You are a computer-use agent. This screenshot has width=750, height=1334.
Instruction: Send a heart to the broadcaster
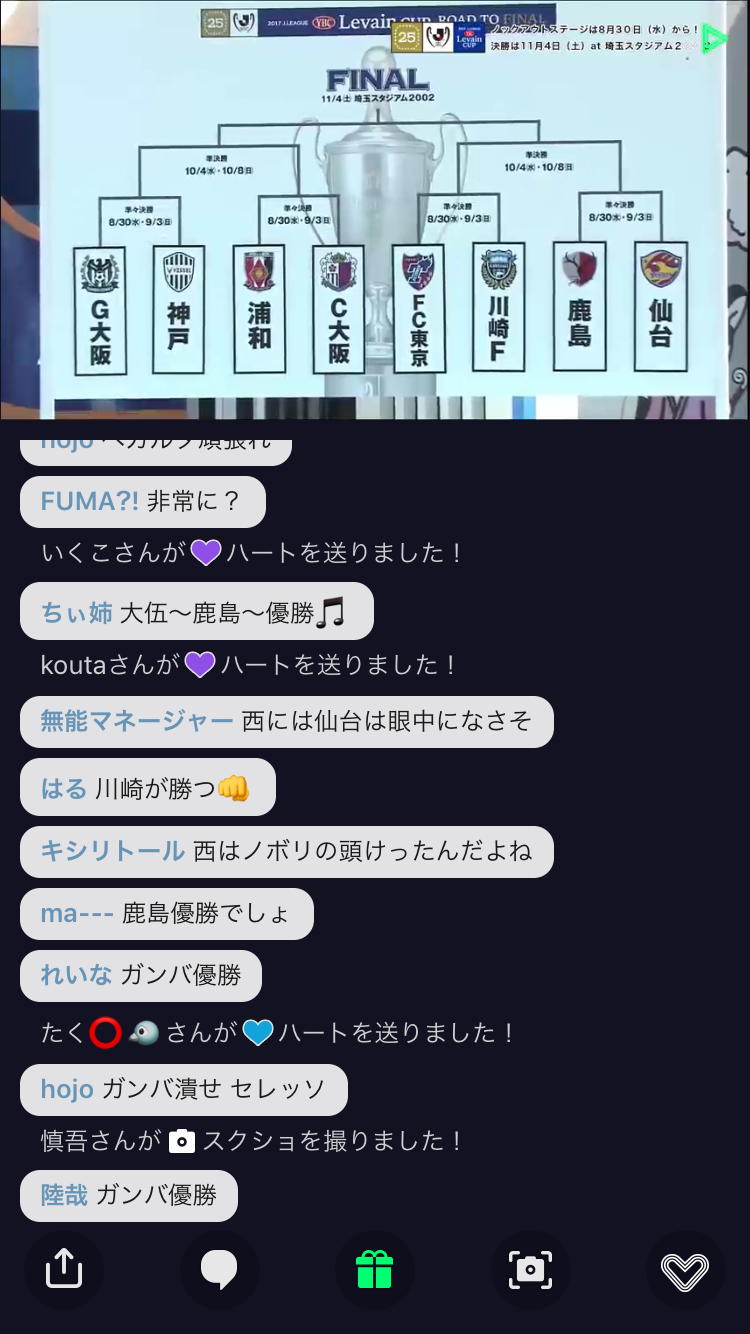coord(685,1269)
